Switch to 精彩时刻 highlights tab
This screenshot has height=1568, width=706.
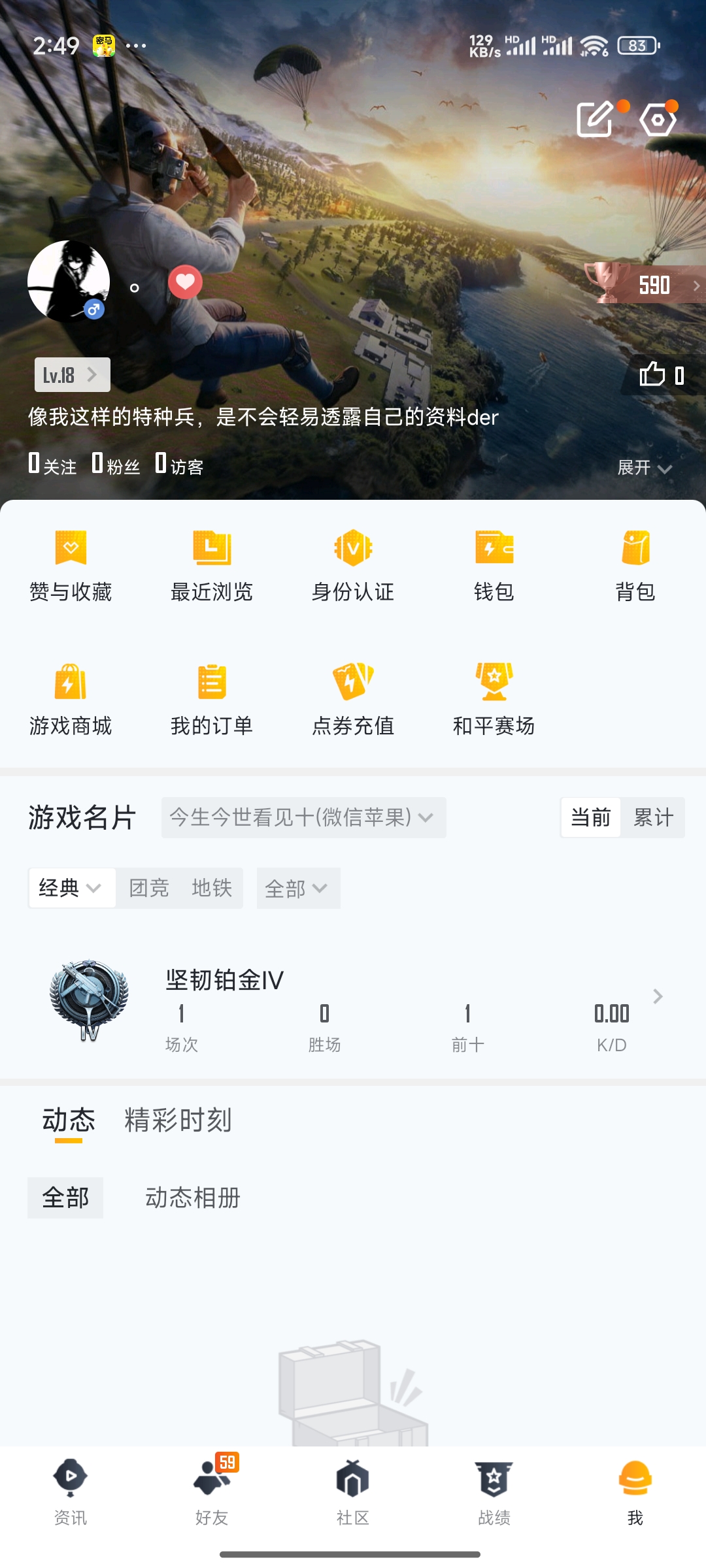178,1120
